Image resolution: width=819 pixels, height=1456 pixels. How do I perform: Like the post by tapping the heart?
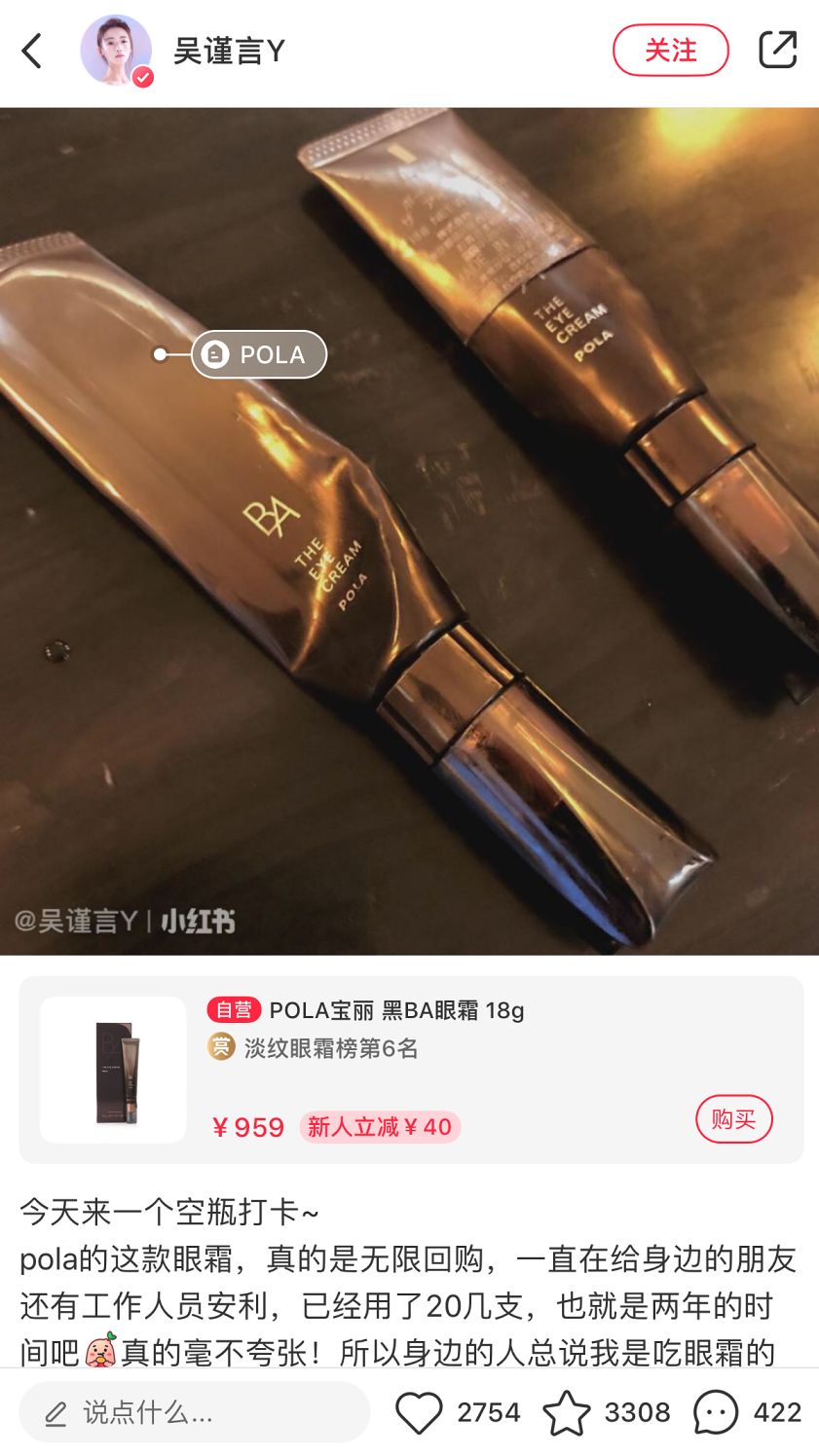423,1411
